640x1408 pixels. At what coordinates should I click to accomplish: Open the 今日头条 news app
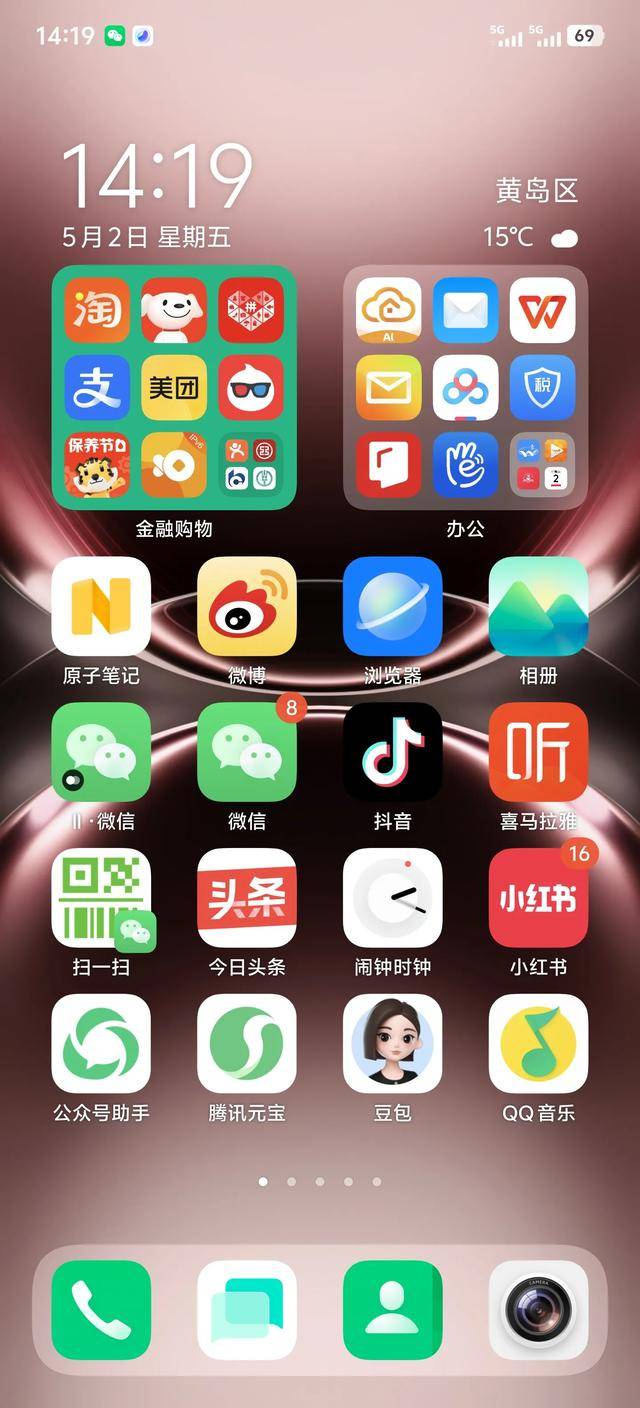(x=247, y=898)
